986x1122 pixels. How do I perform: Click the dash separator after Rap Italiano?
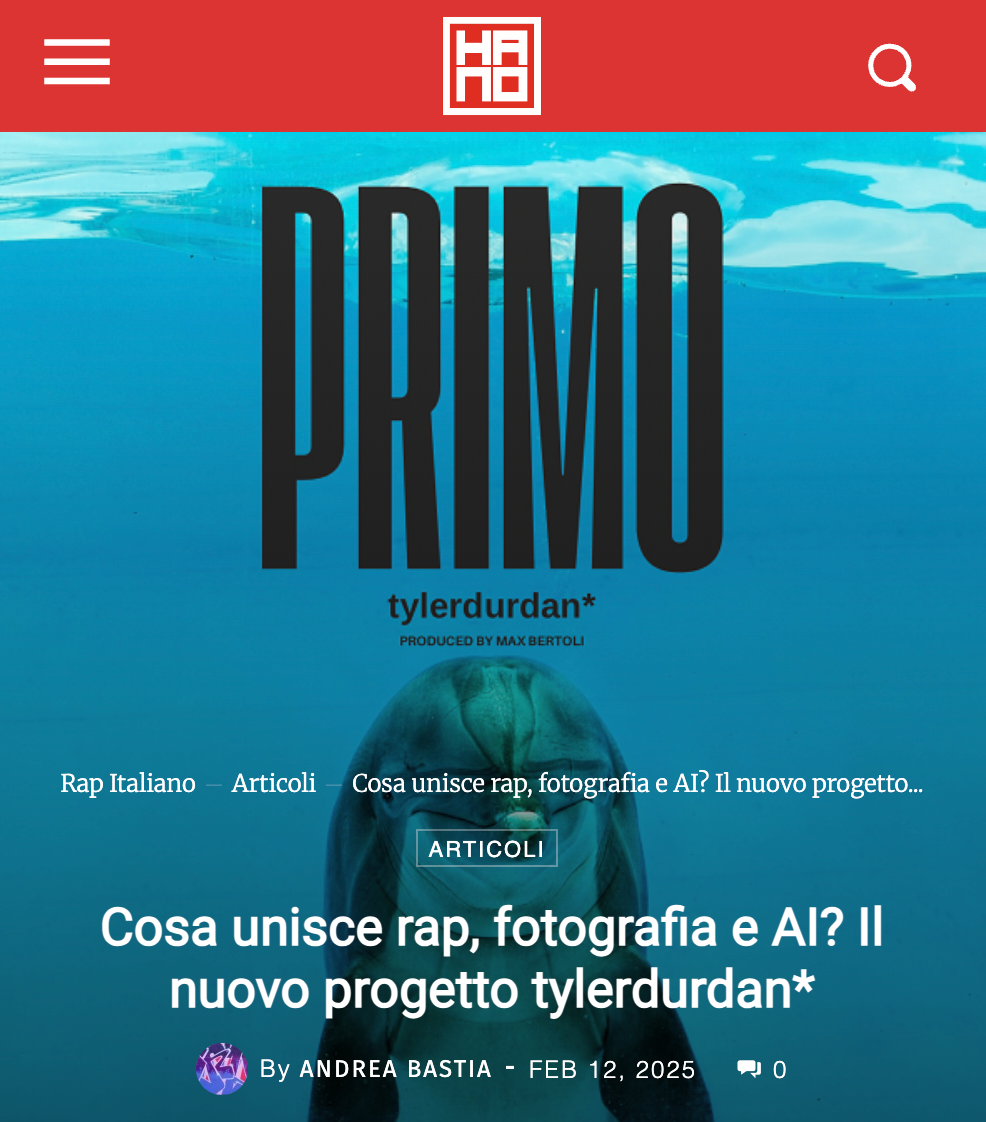[213, 784]
